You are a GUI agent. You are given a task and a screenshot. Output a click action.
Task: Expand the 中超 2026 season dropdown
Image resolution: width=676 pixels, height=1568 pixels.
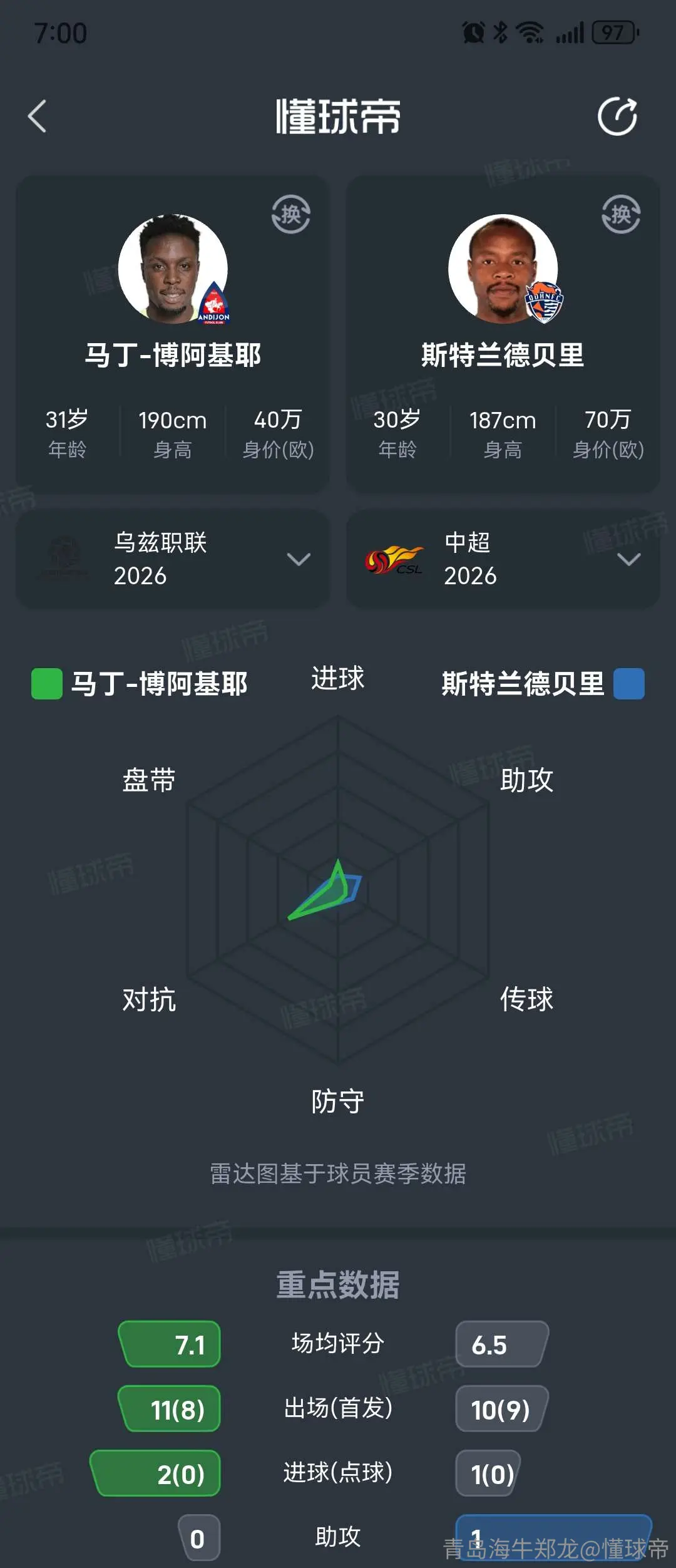point(503,559)
